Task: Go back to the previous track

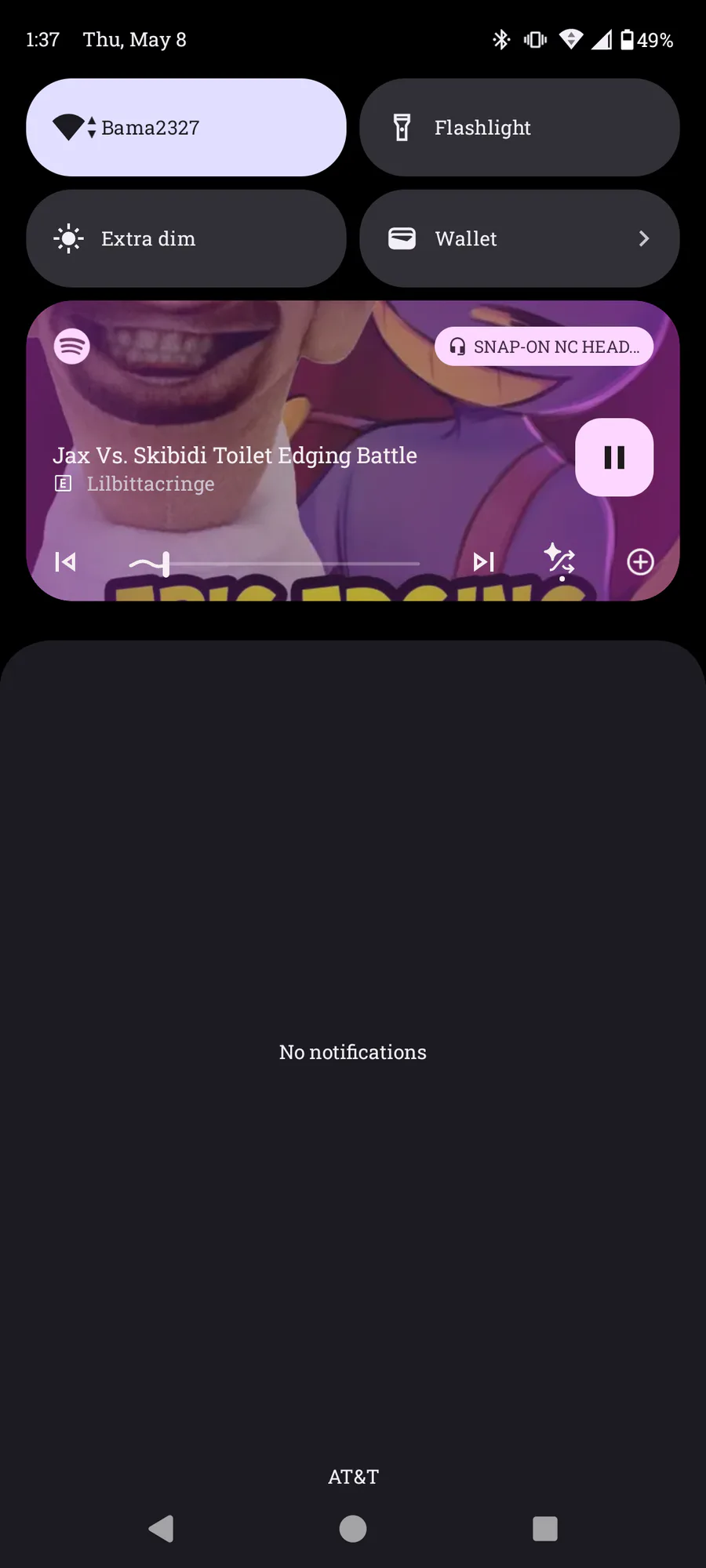Action: click(66, 561)
